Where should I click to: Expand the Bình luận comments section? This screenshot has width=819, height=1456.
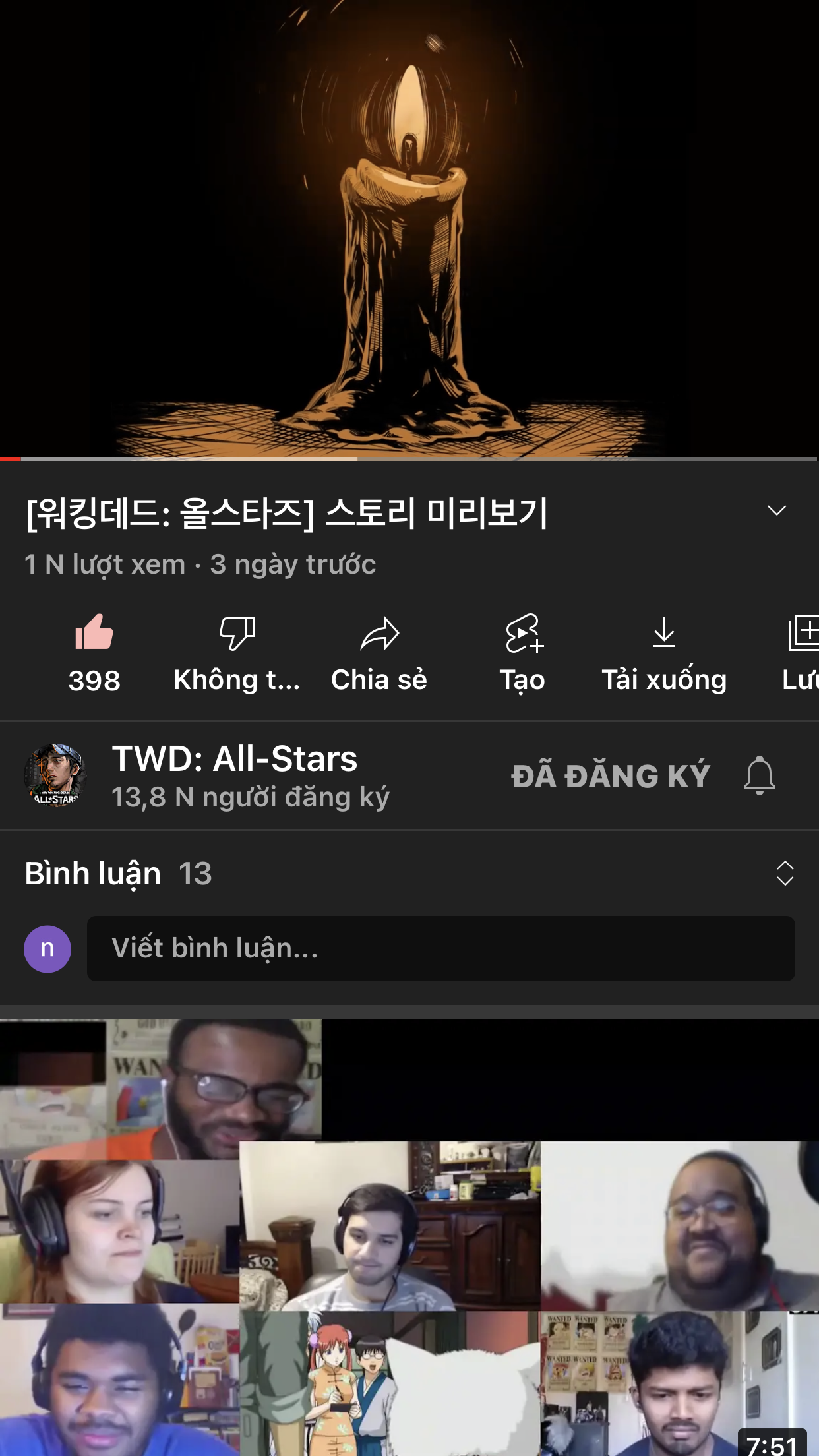point(785,873)
